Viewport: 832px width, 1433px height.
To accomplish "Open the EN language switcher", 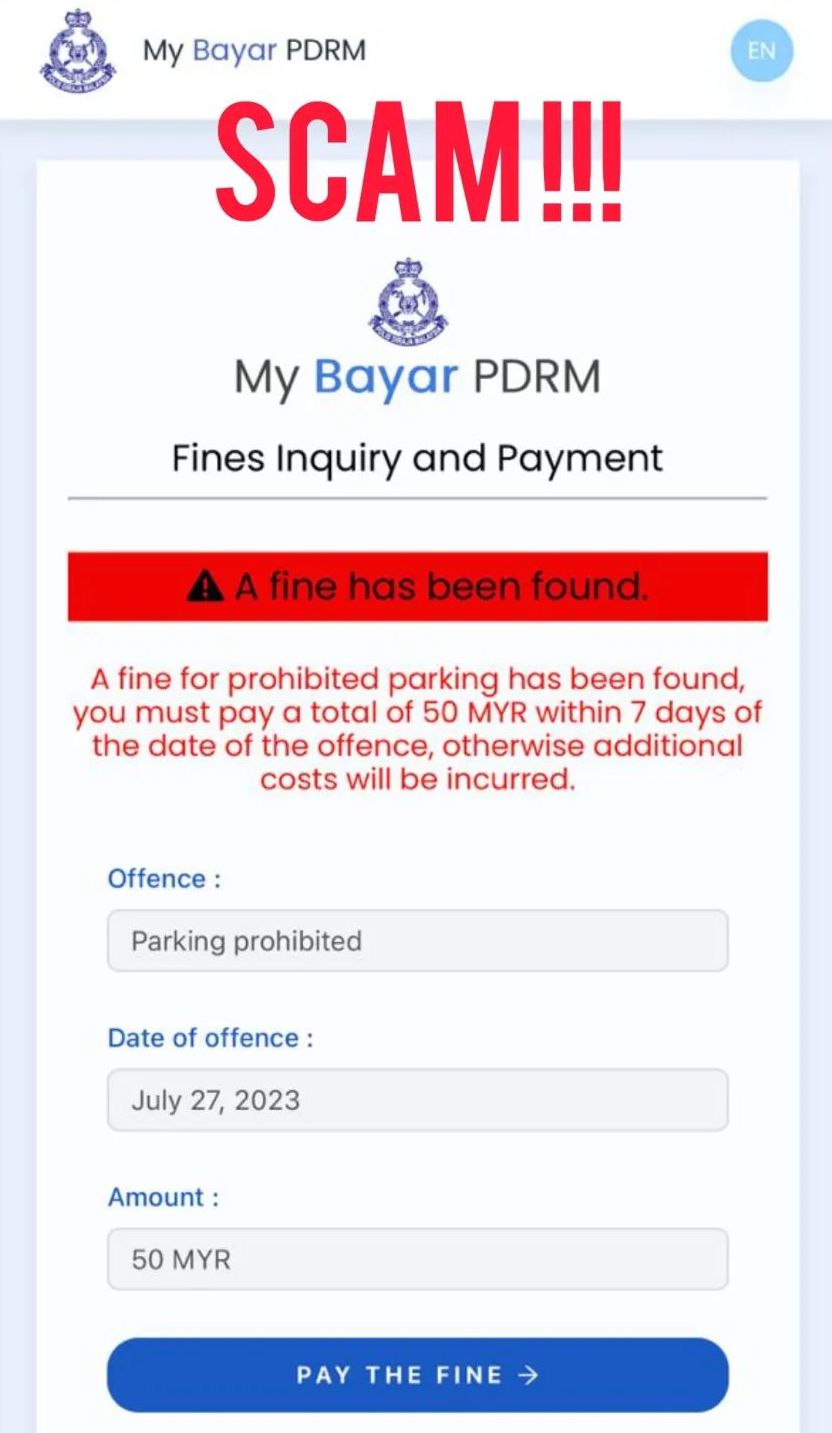I will [x=761, y=50].
